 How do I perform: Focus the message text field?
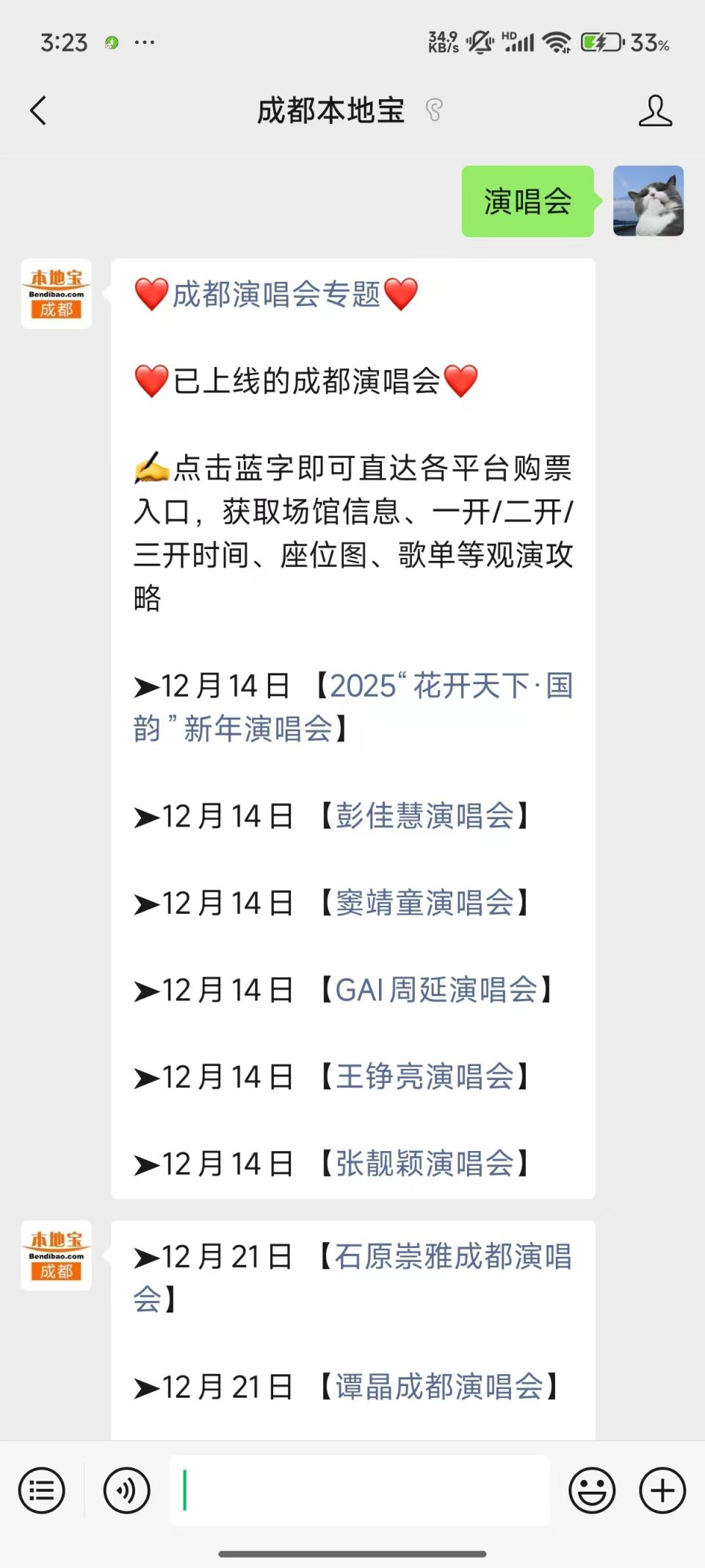tap(360, 1490)
